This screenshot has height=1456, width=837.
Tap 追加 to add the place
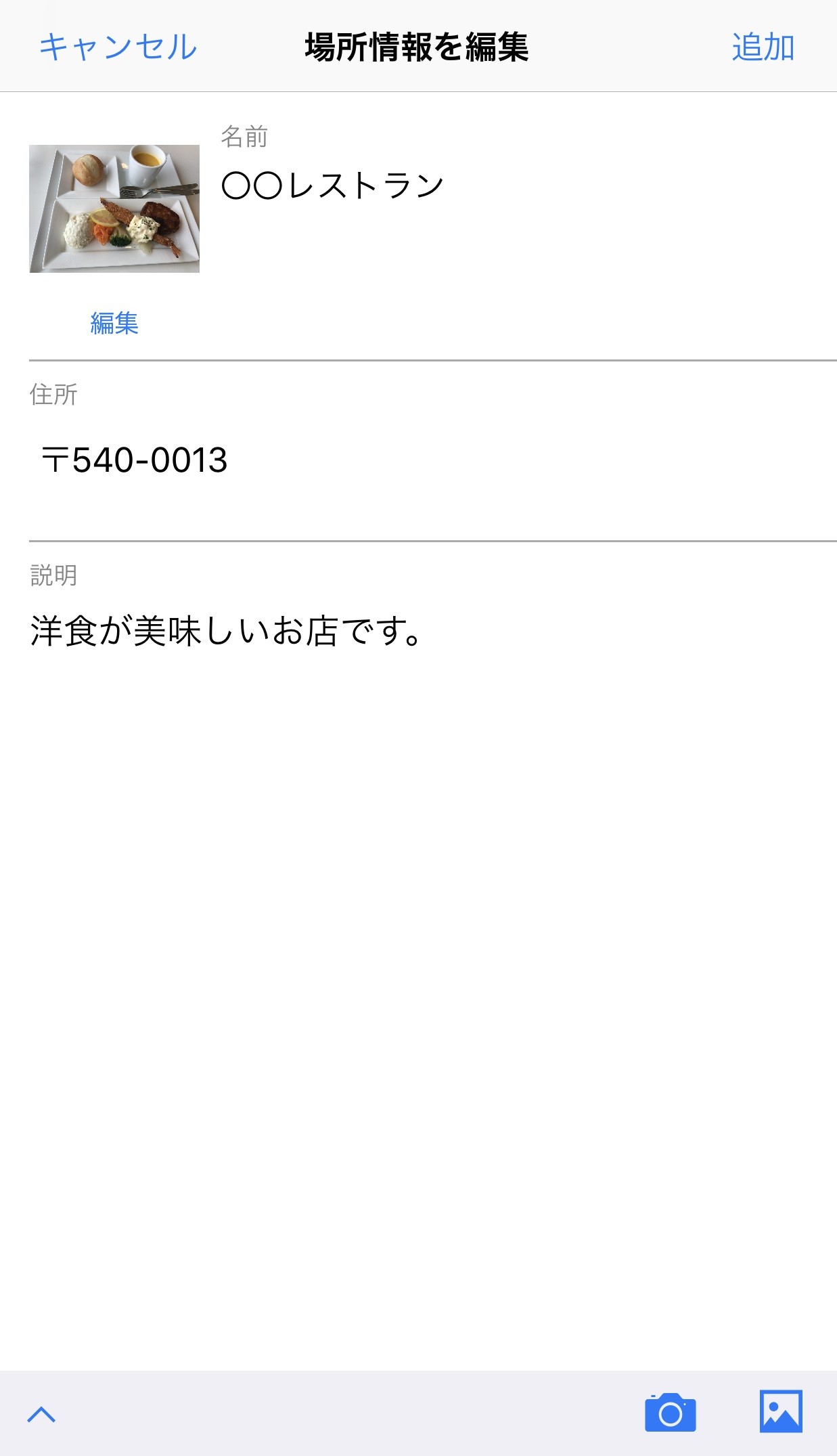click(763, 47)
